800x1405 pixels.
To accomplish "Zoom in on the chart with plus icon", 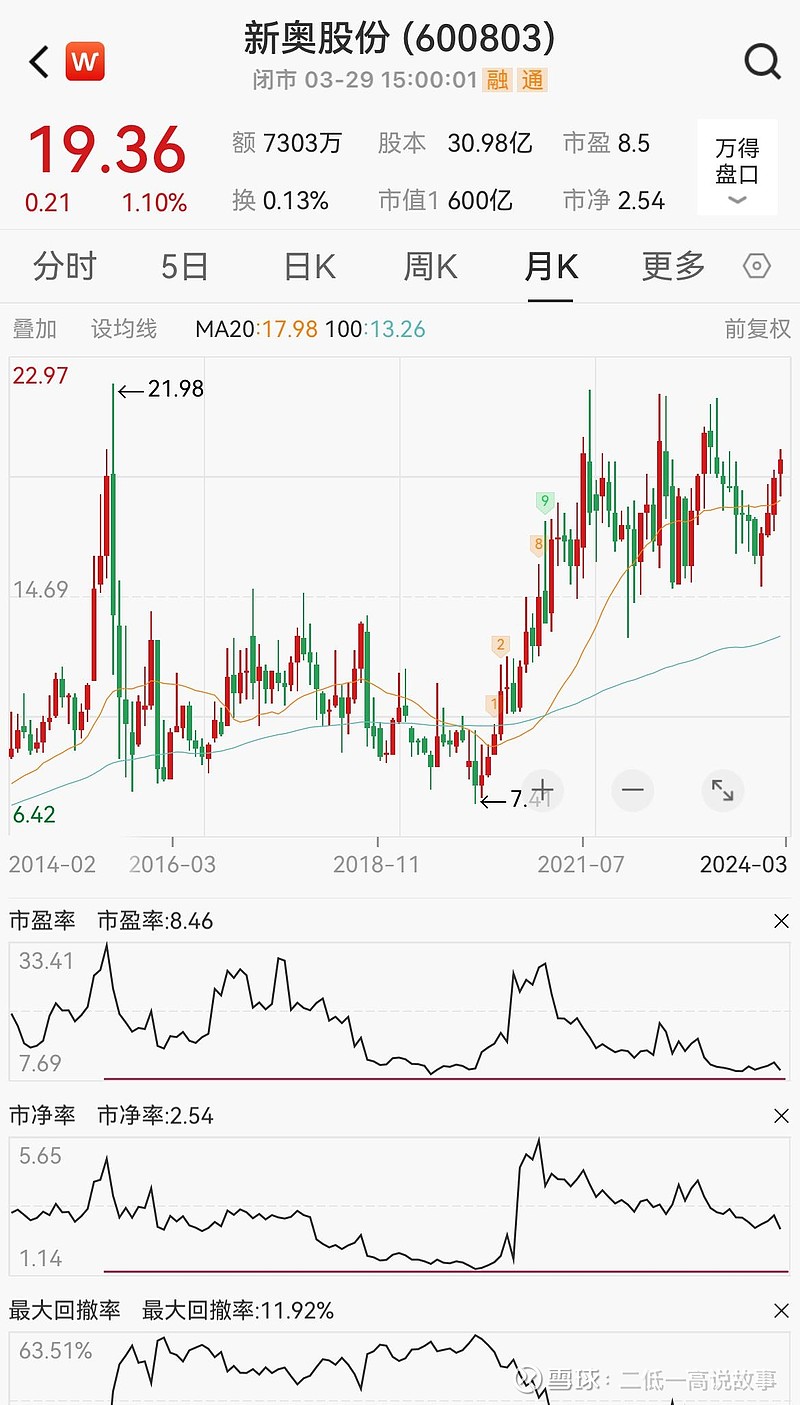I will coord(541,791).
